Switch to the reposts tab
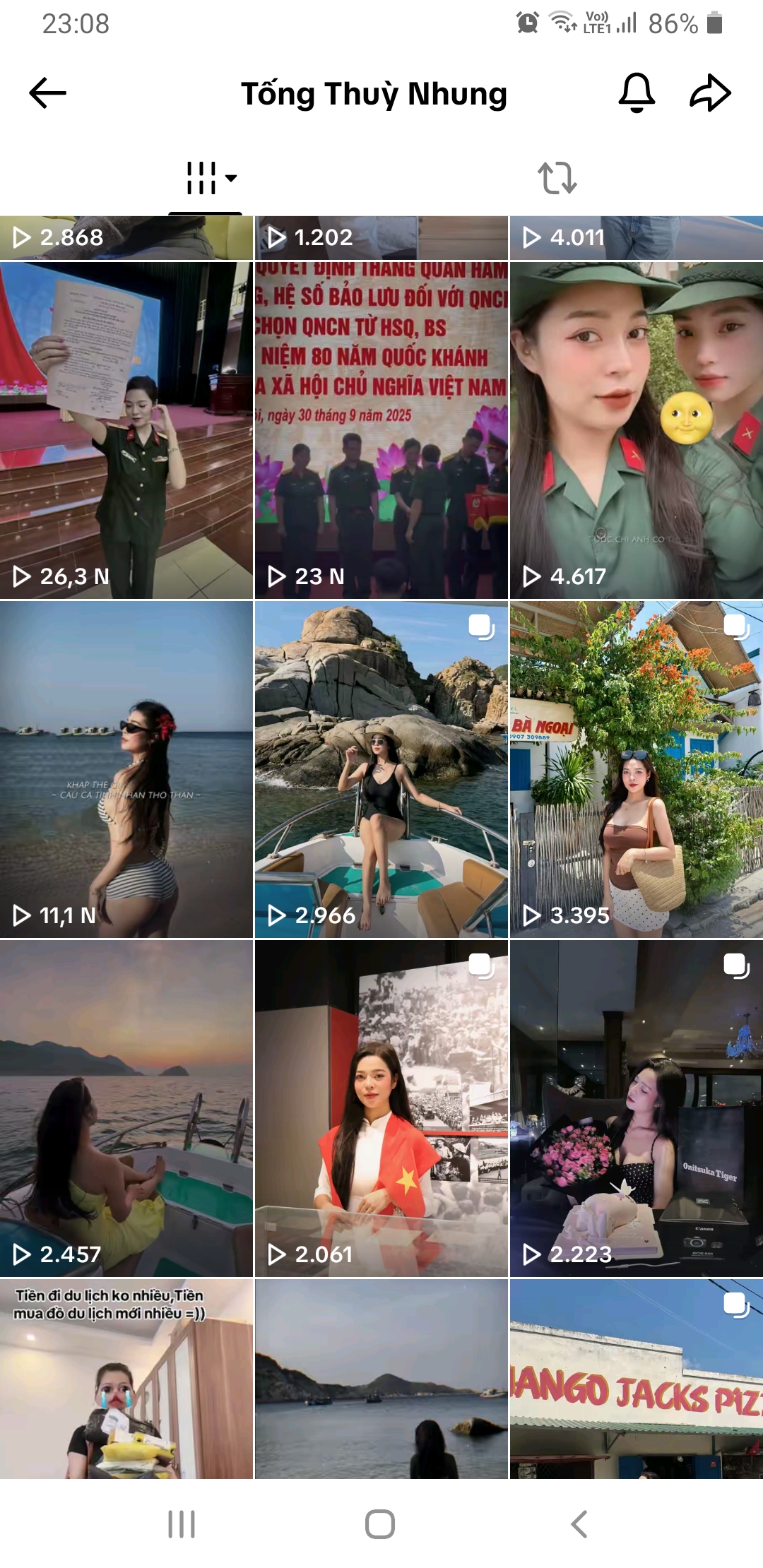The image size is (763, 1568). pyautogui.click(x=557, y=178)
